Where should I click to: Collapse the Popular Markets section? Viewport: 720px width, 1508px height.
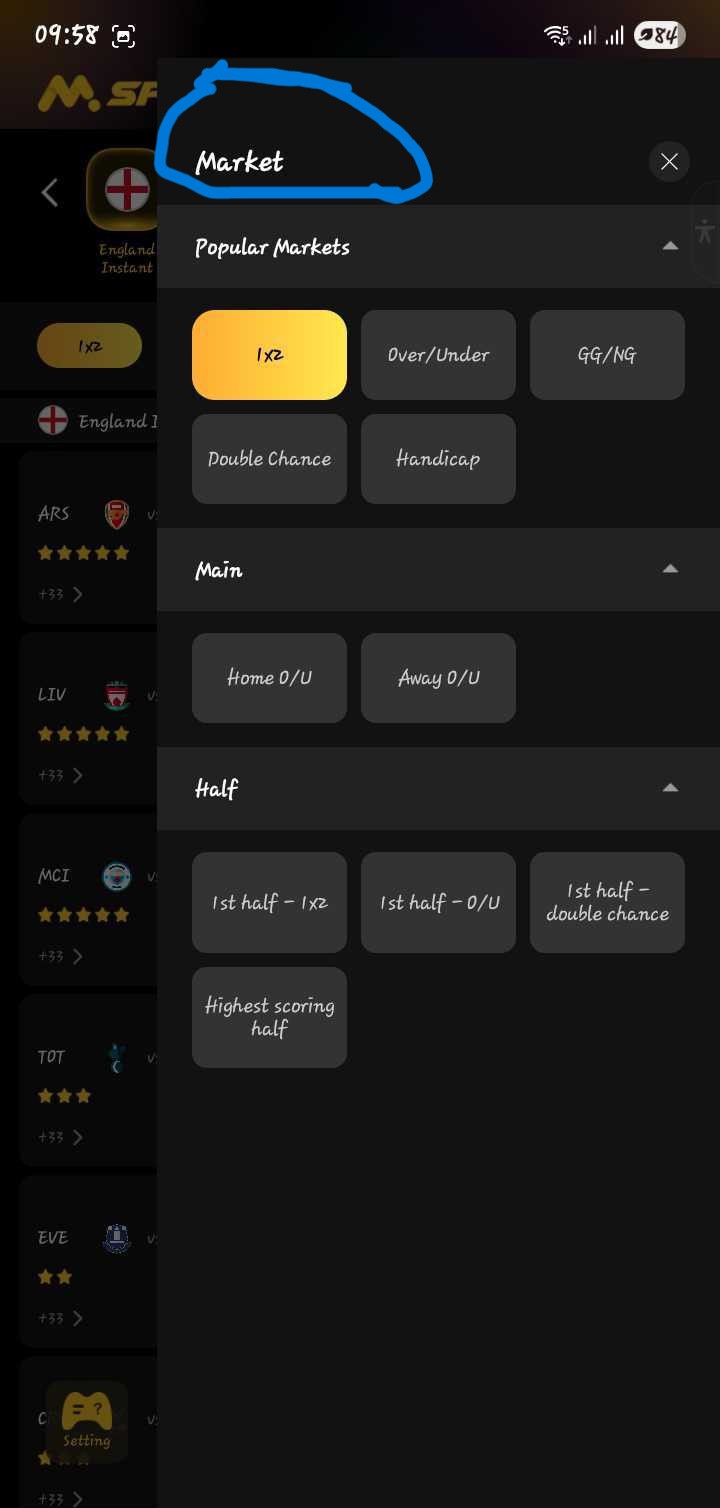coord(670,246)
